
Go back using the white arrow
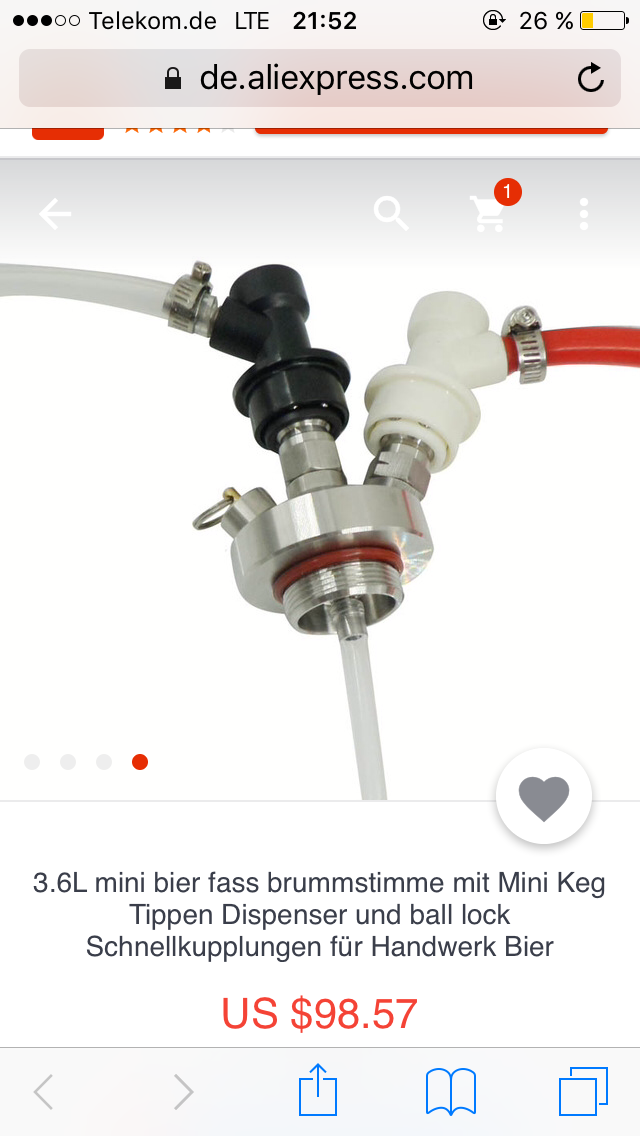coord(55,213)
